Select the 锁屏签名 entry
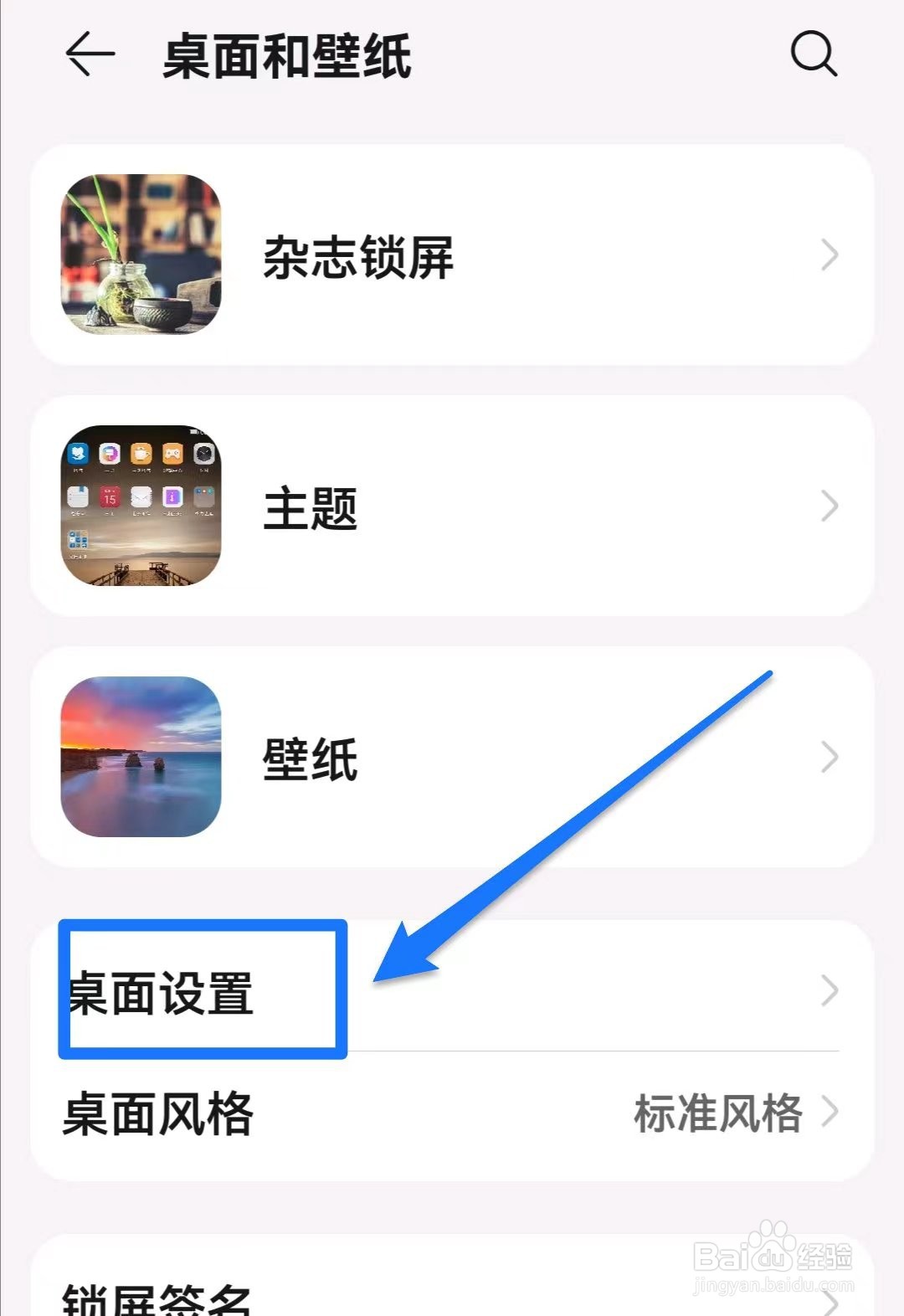The width and height of the screenshot is (904, 1316). pos(155,1298)
